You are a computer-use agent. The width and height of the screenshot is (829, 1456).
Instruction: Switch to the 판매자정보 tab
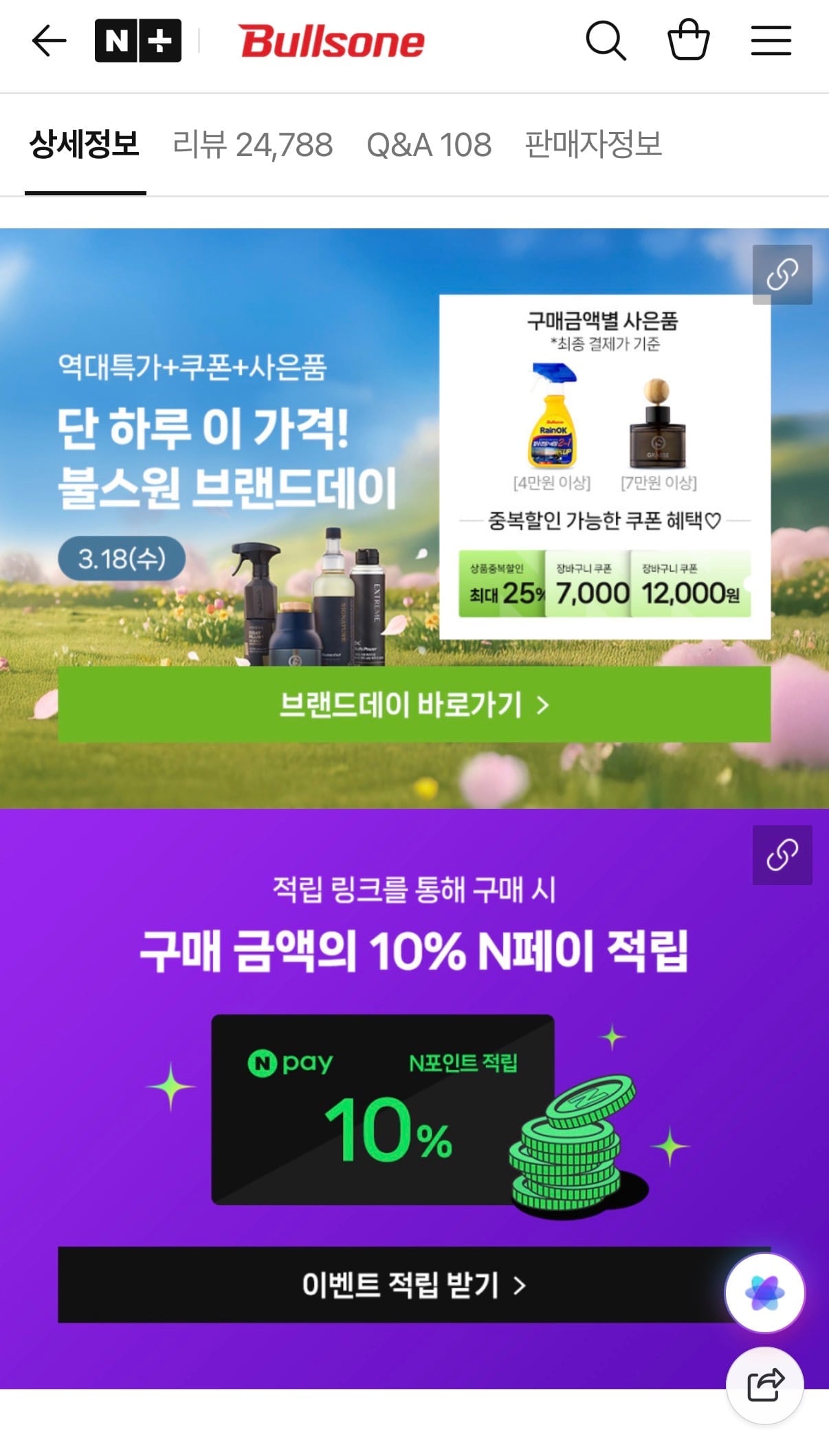[x=593, y=144]
